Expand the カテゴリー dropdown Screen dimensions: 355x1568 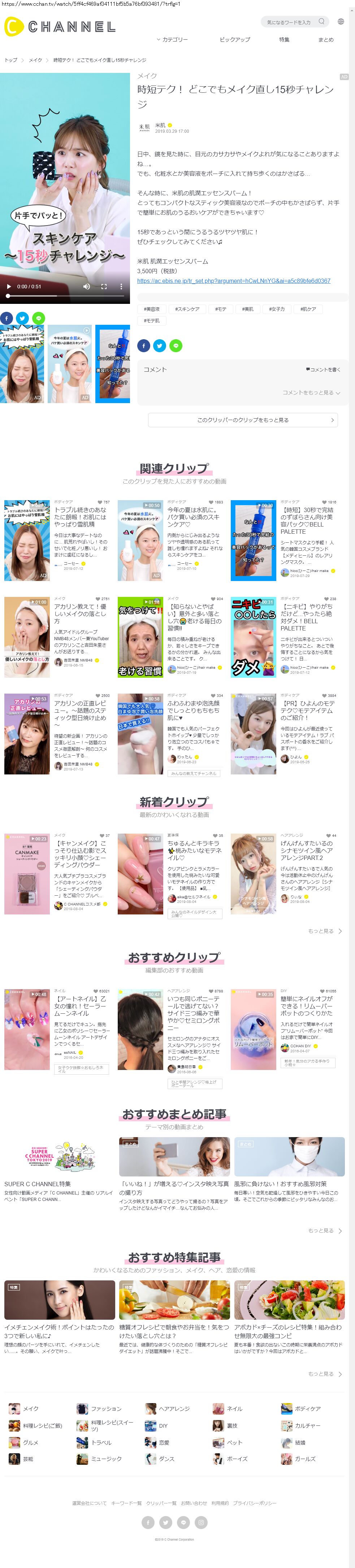[172, 40]
